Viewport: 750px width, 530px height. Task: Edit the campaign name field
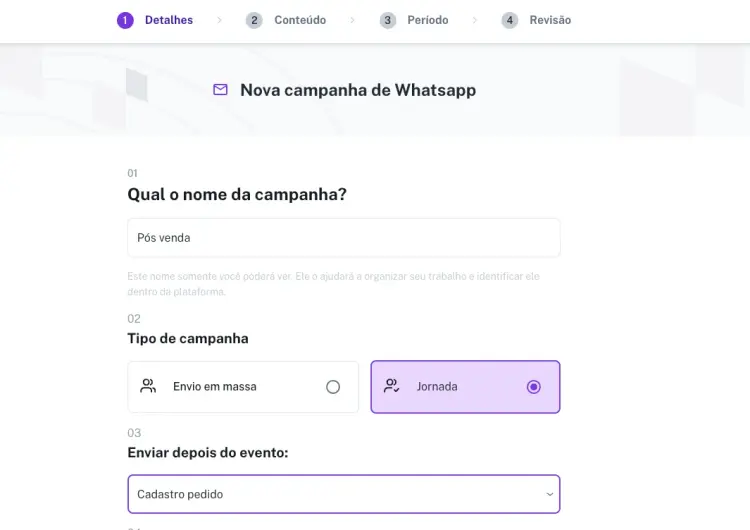coord(343,238)
